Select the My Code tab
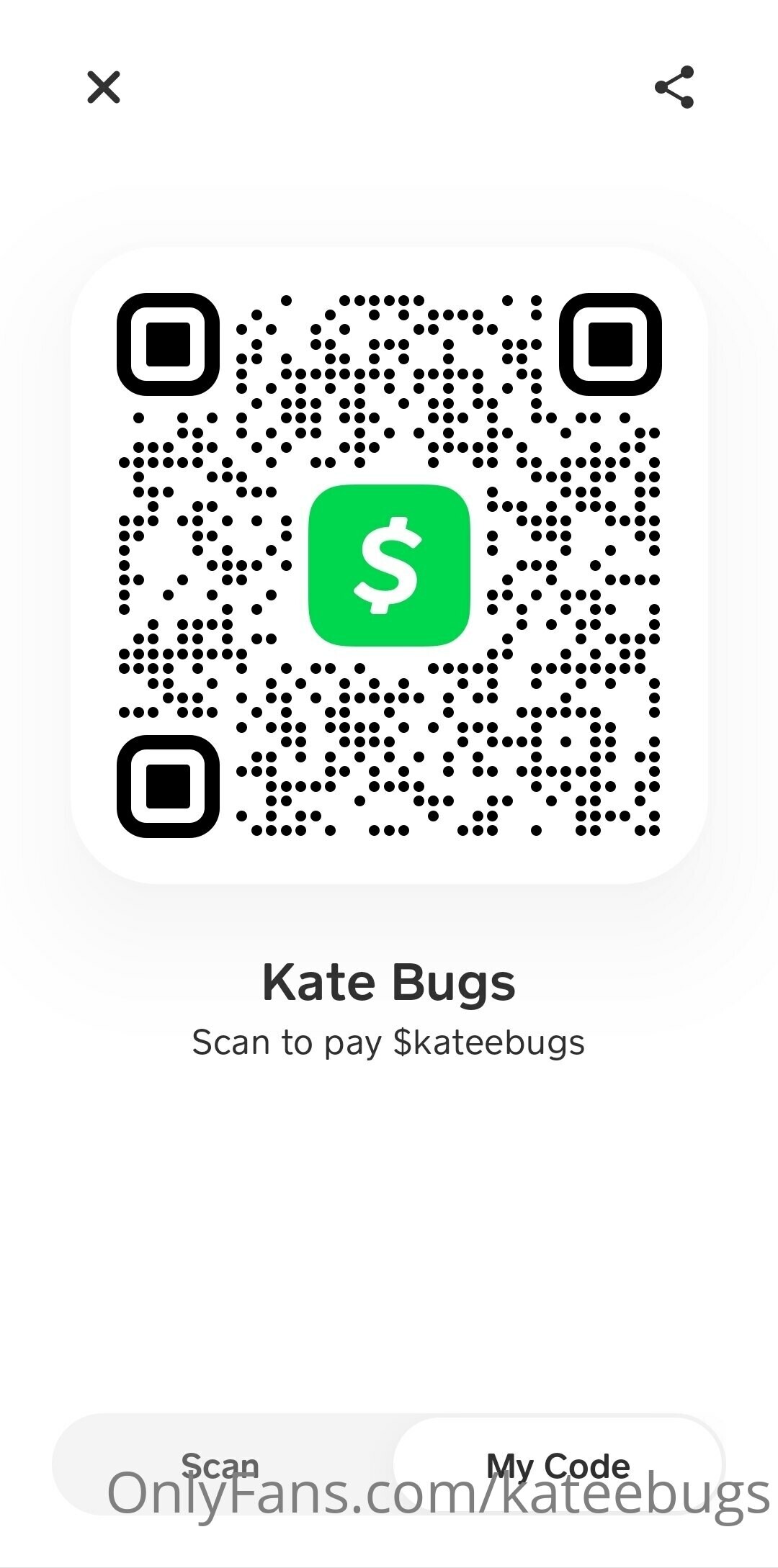The width and height of the screenshot is (778, 1568). (558, 1465)
